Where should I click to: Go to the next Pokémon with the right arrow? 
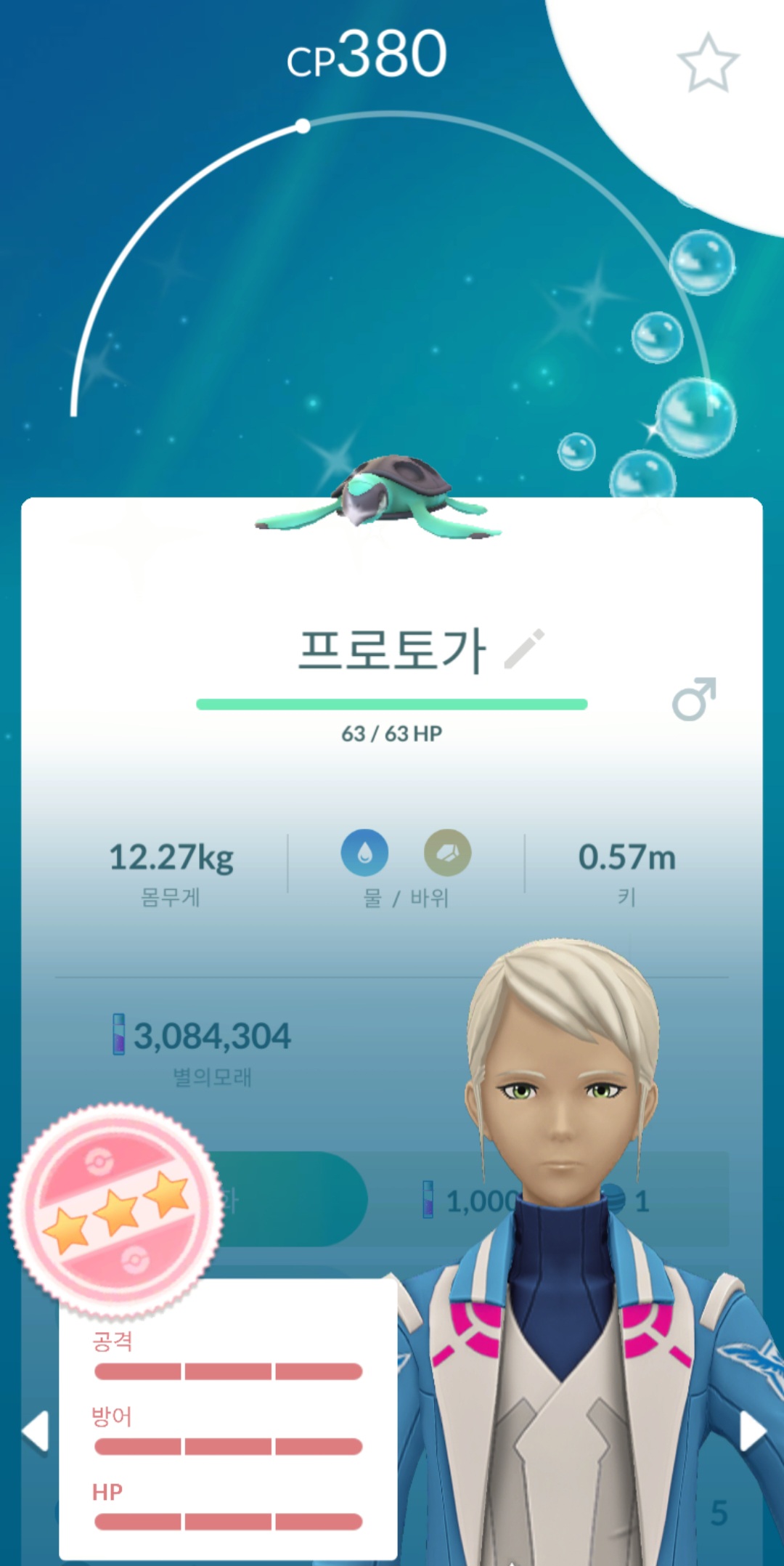751,1432
